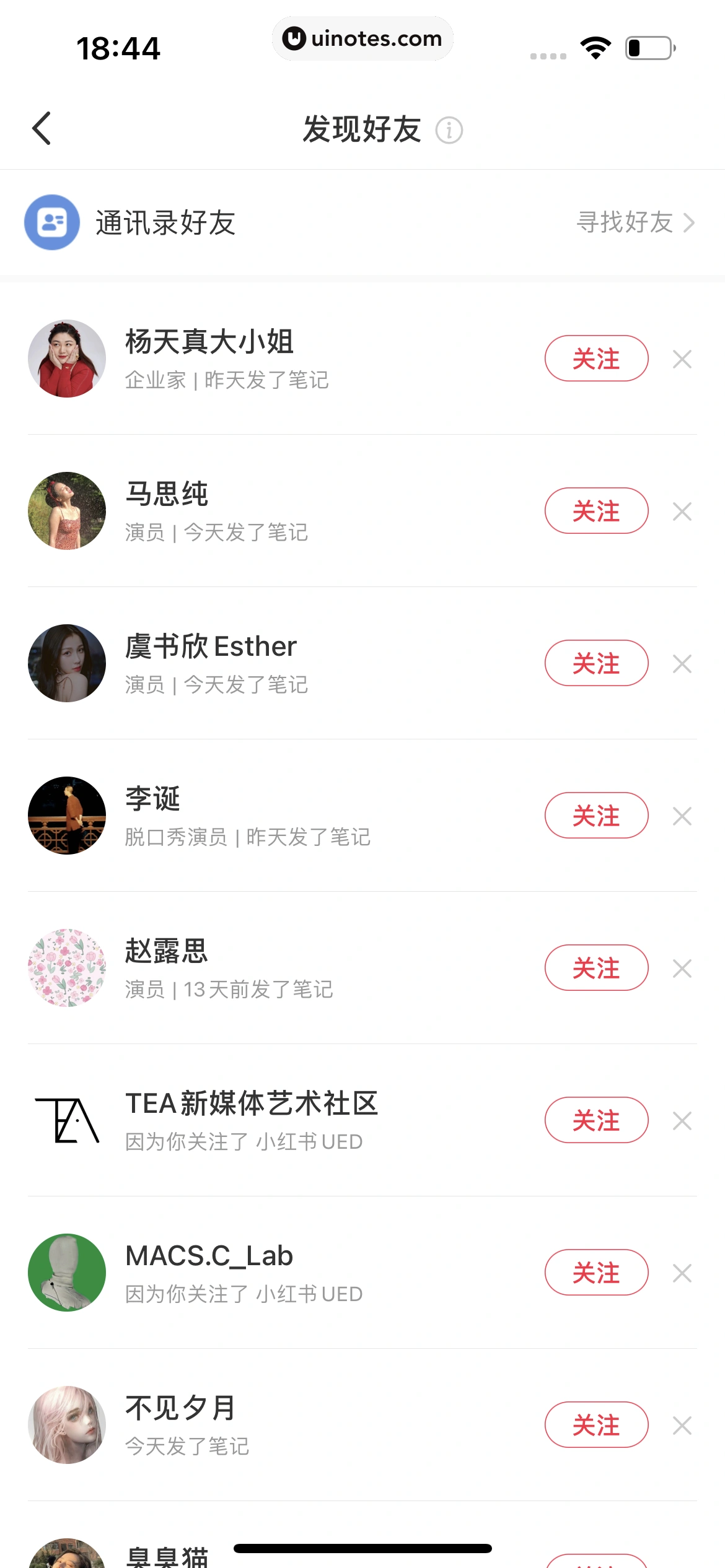The width and height of the screenshot is (725, 1568).
Task: View 杨天真大小姐's profile avatar
Action: [67, 358]
